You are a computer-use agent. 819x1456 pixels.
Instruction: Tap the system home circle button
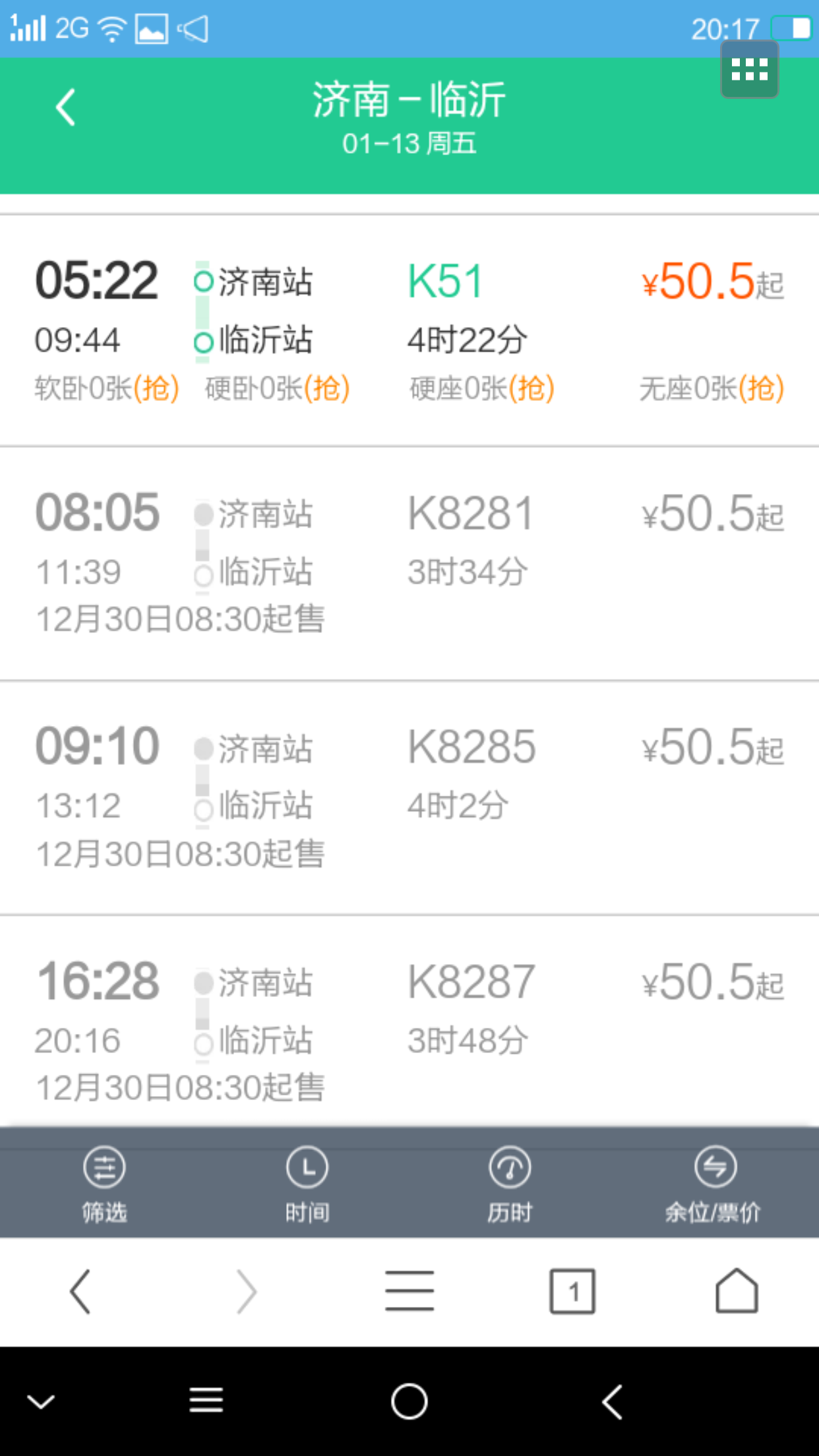409,1401
